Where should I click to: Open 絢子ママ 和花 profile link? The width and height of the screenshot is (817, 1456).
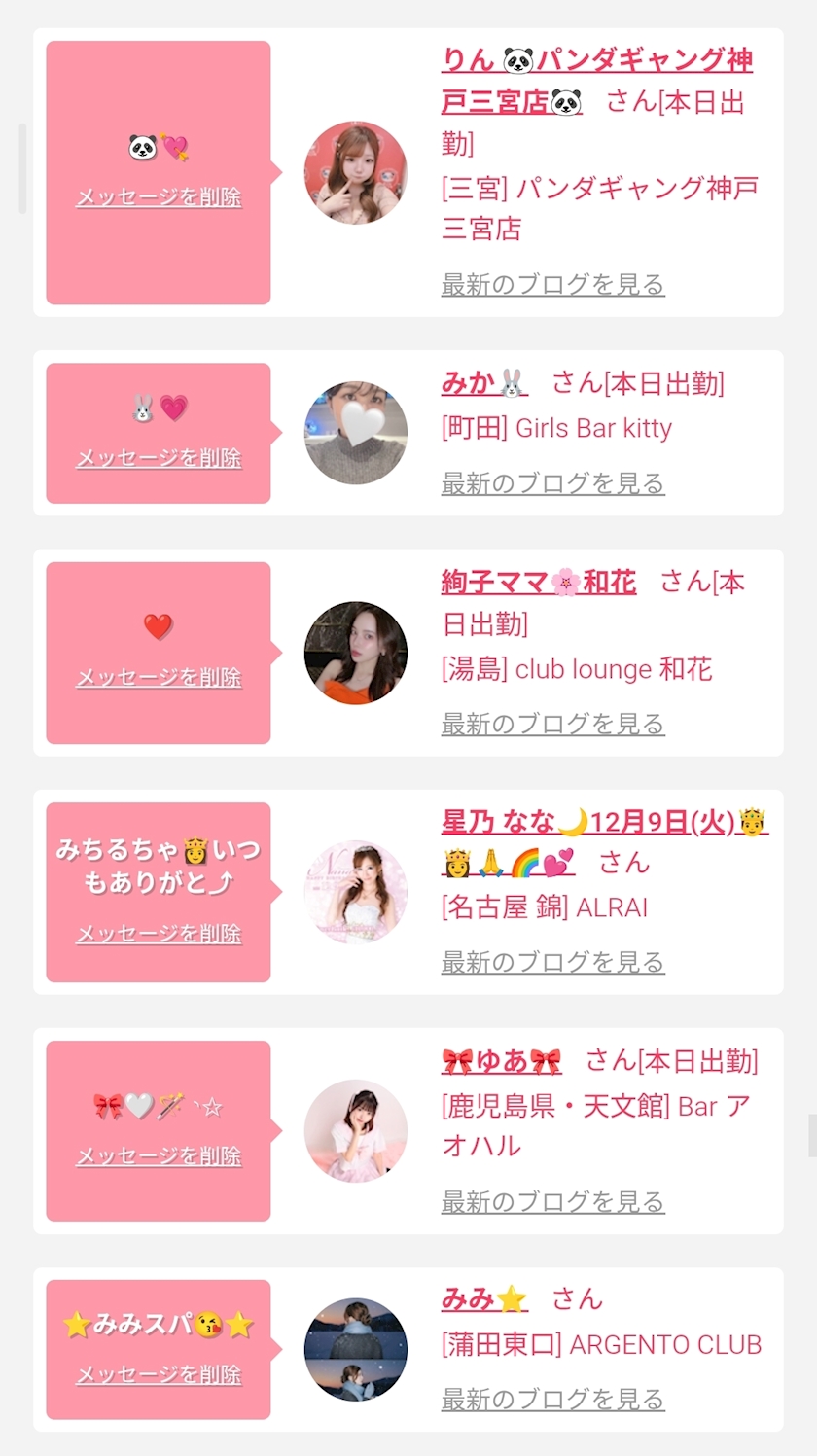(x=538, y=583)
